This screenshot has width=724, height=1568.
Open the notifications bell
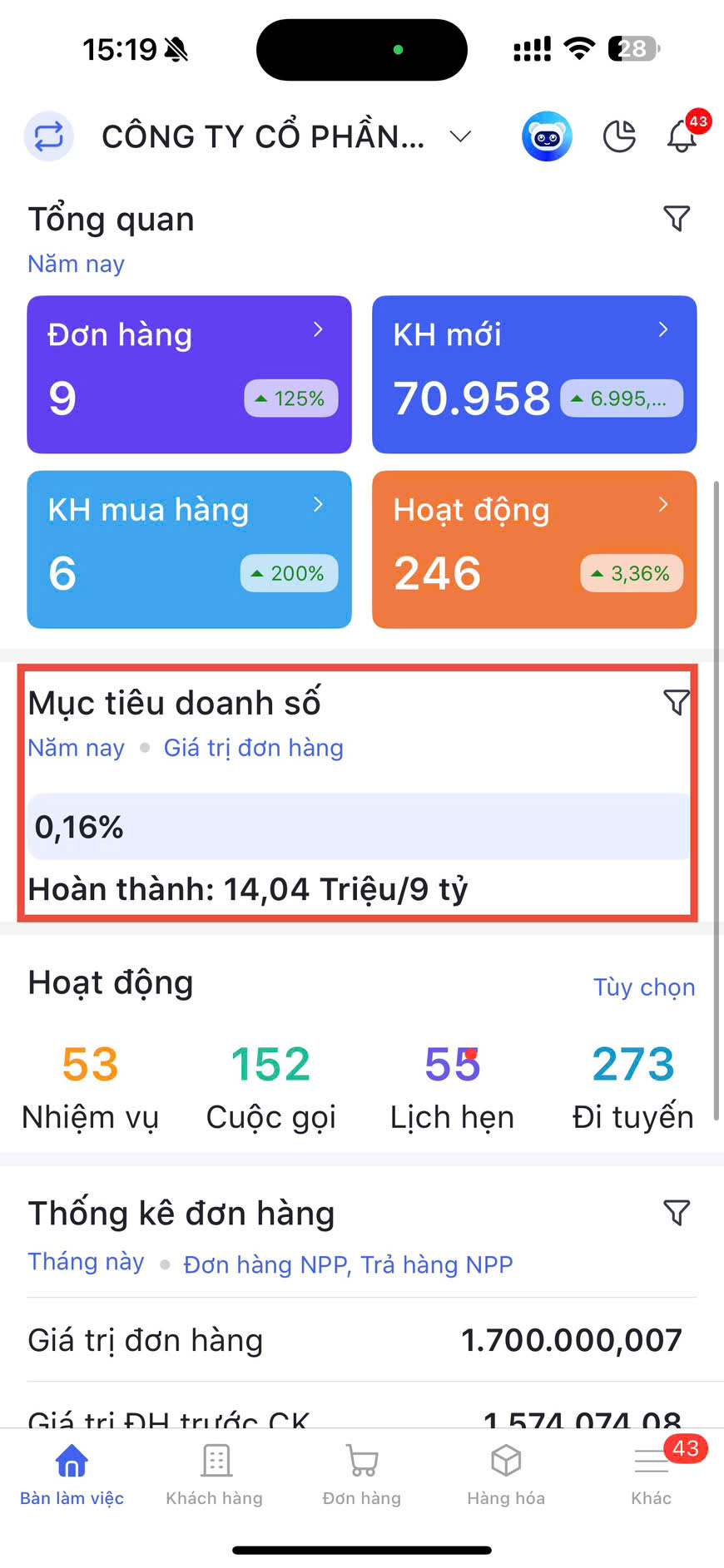click(x=682, y=136)
